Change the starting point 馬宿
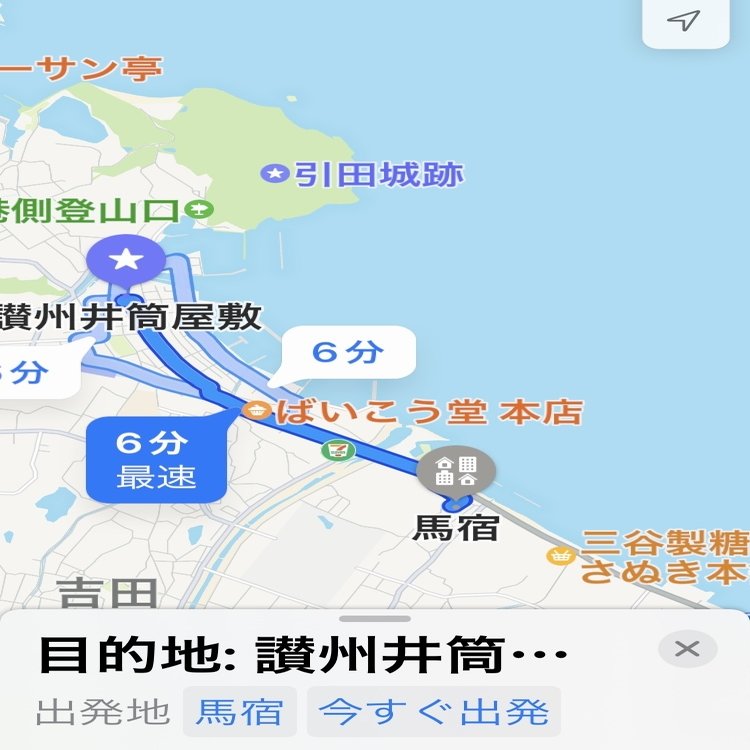The image size is (750, 750). [x=239, y=712]
